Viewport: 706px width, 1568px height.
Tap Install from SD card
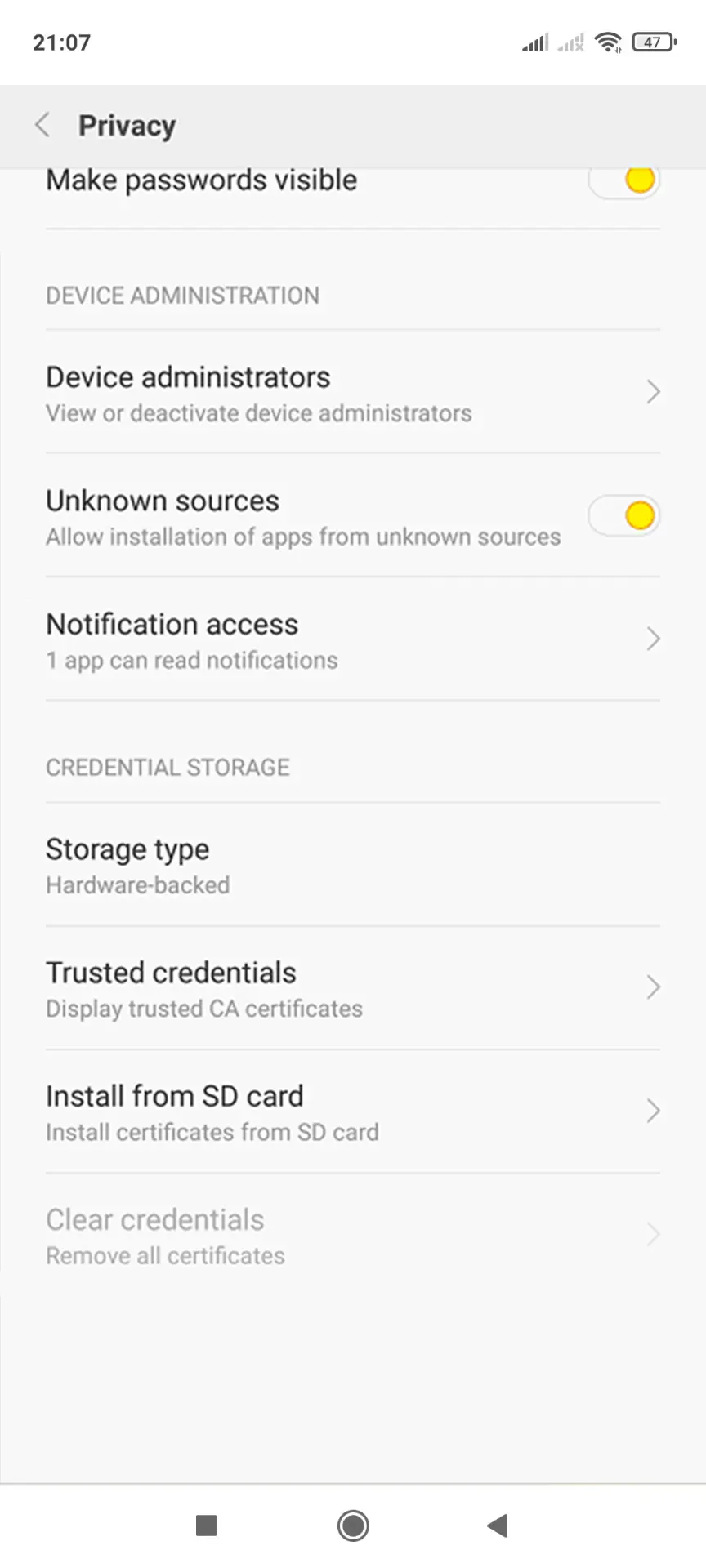pos(245,1111)
